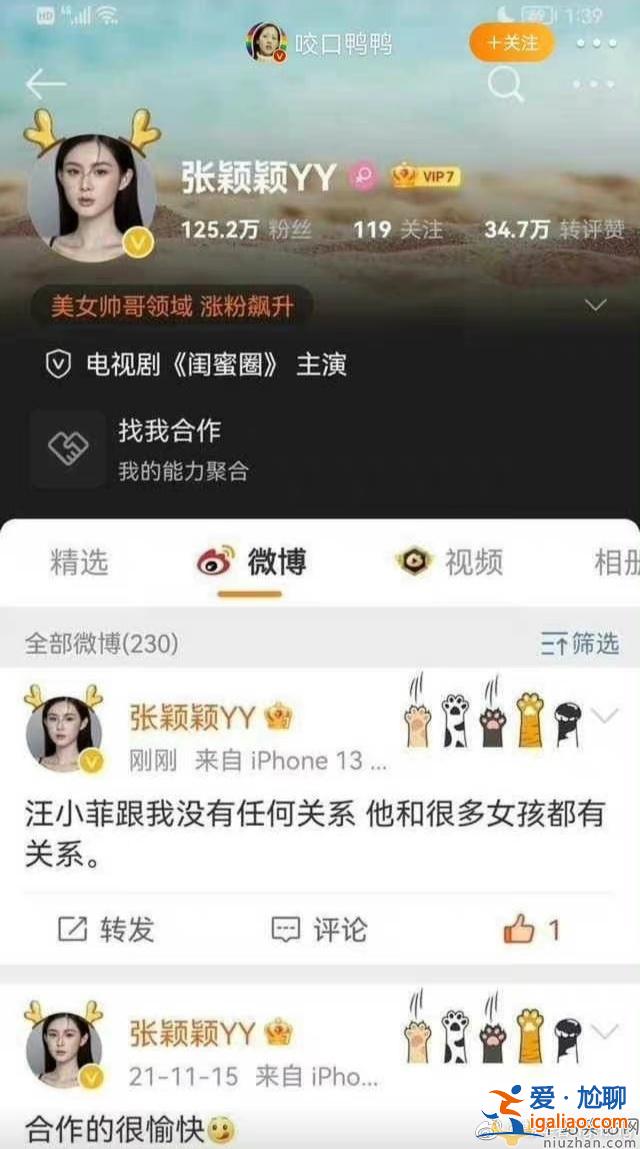The image size is (640, 1149).
Task: Expand the profile details chevron
Action: pyautogui.click(x=596, y=305)
